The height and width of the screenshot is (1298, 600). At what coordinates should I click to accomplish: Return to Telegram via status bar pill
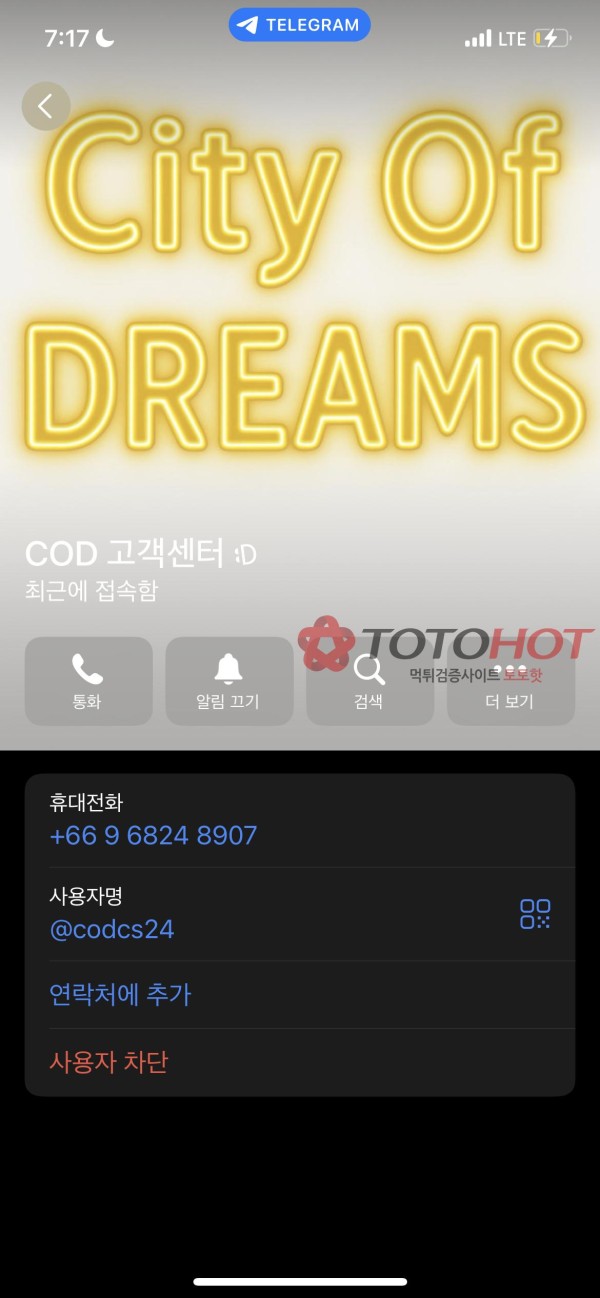coord(299,25)
